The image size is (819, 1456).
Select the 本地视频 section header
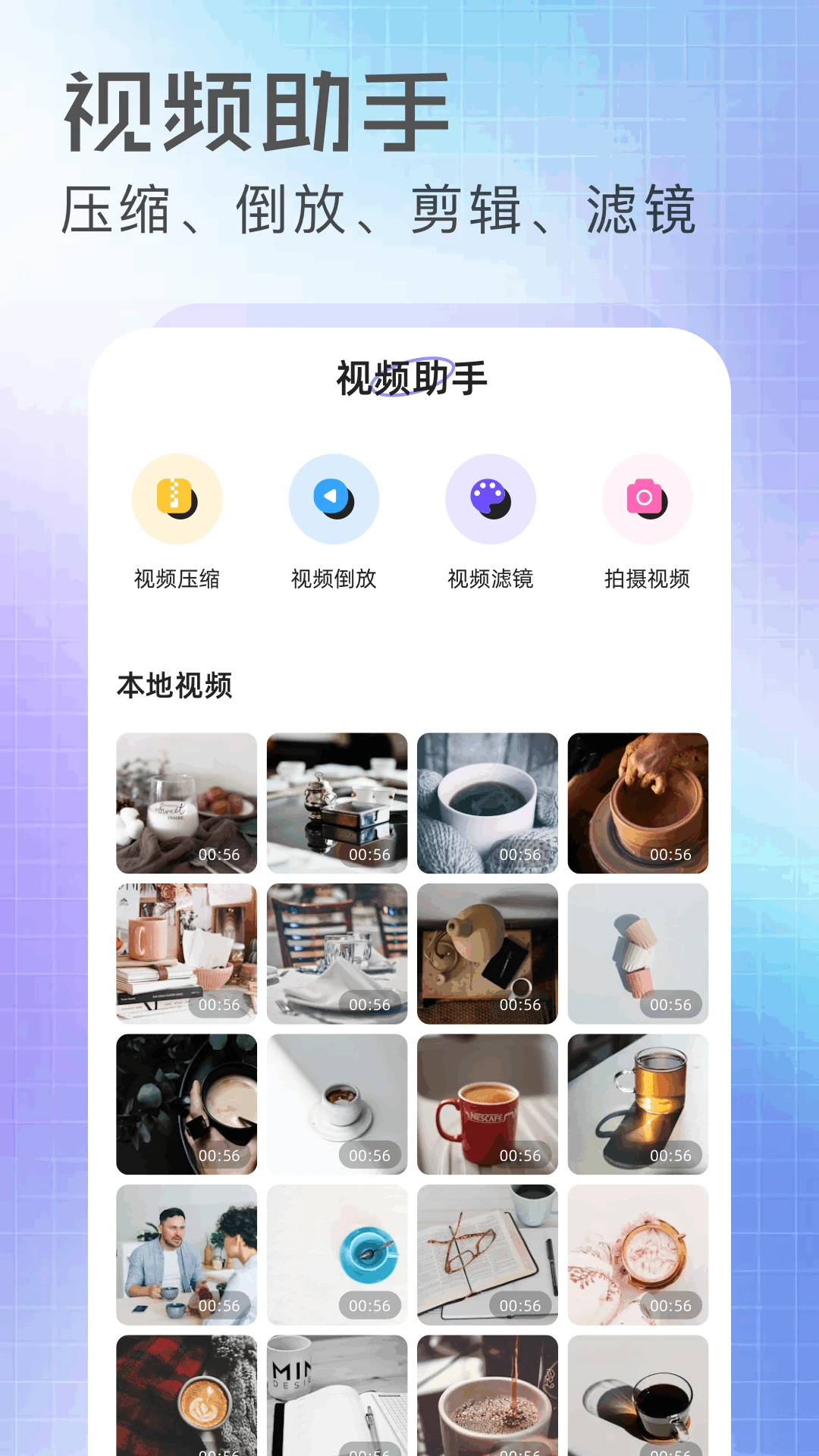point(174,686)
